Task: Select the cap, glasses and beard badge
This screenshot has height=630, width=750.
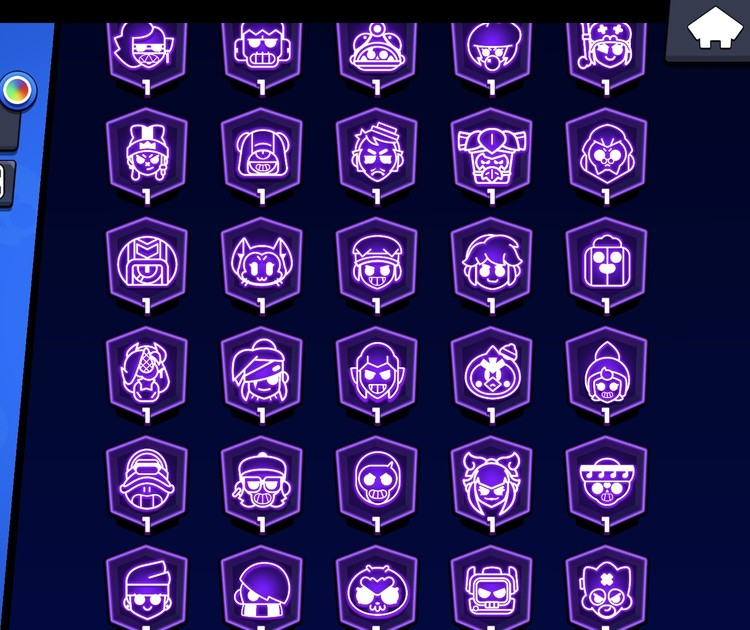Action: point(261,481)
